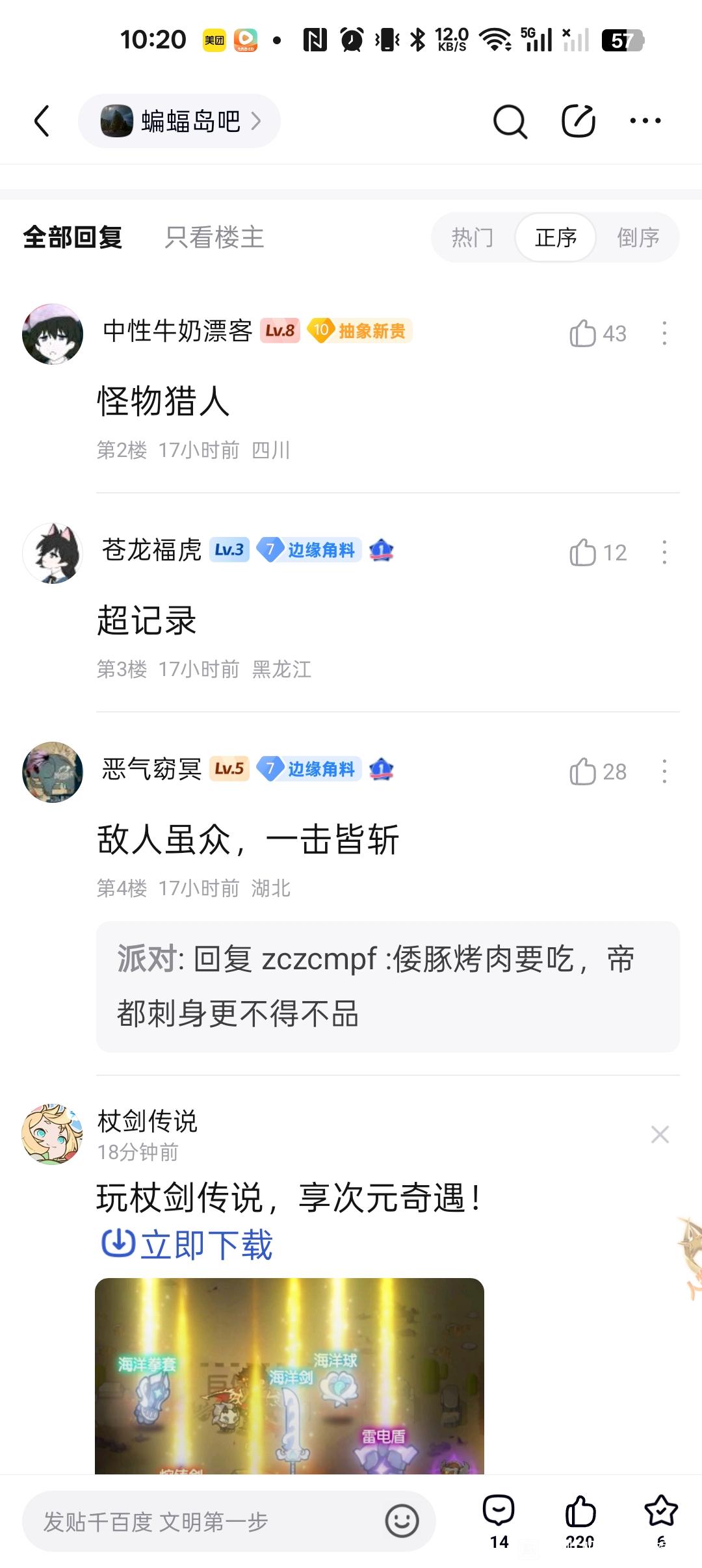Like 苍龙福虎's reply

[583, 553]
